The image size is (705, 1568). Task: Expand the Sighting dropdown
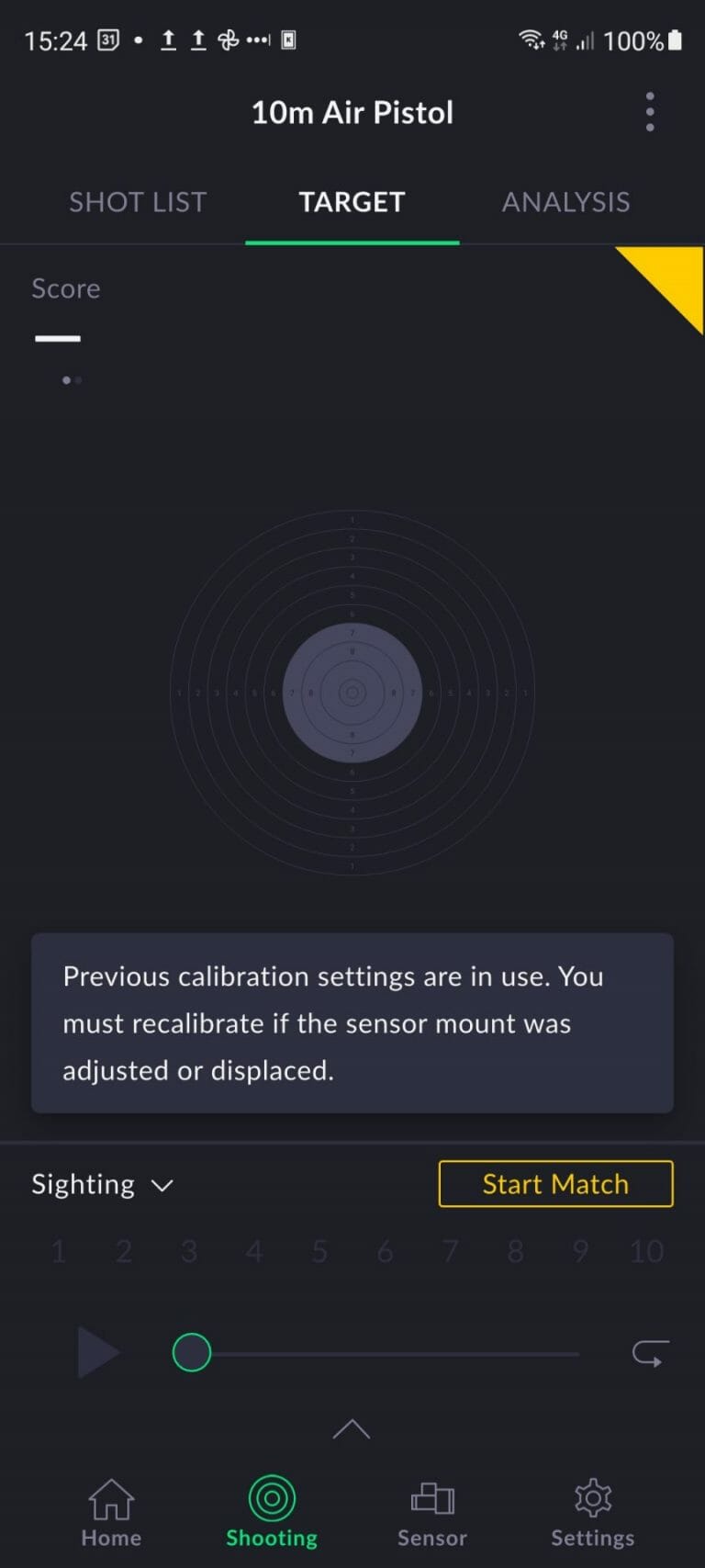[x=103, y=1185]
